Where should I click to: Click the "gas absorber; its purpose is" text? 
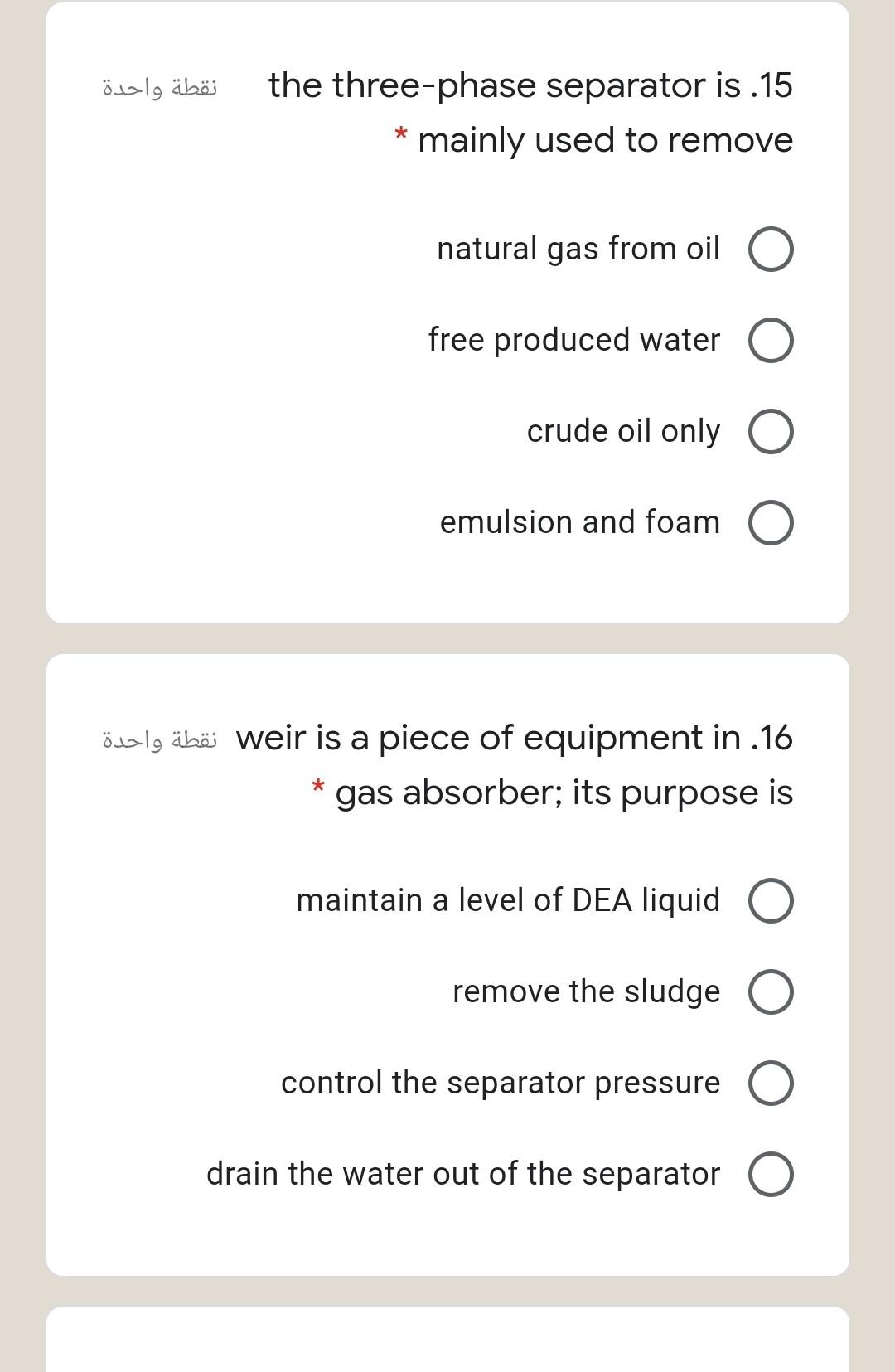(565, 792)
